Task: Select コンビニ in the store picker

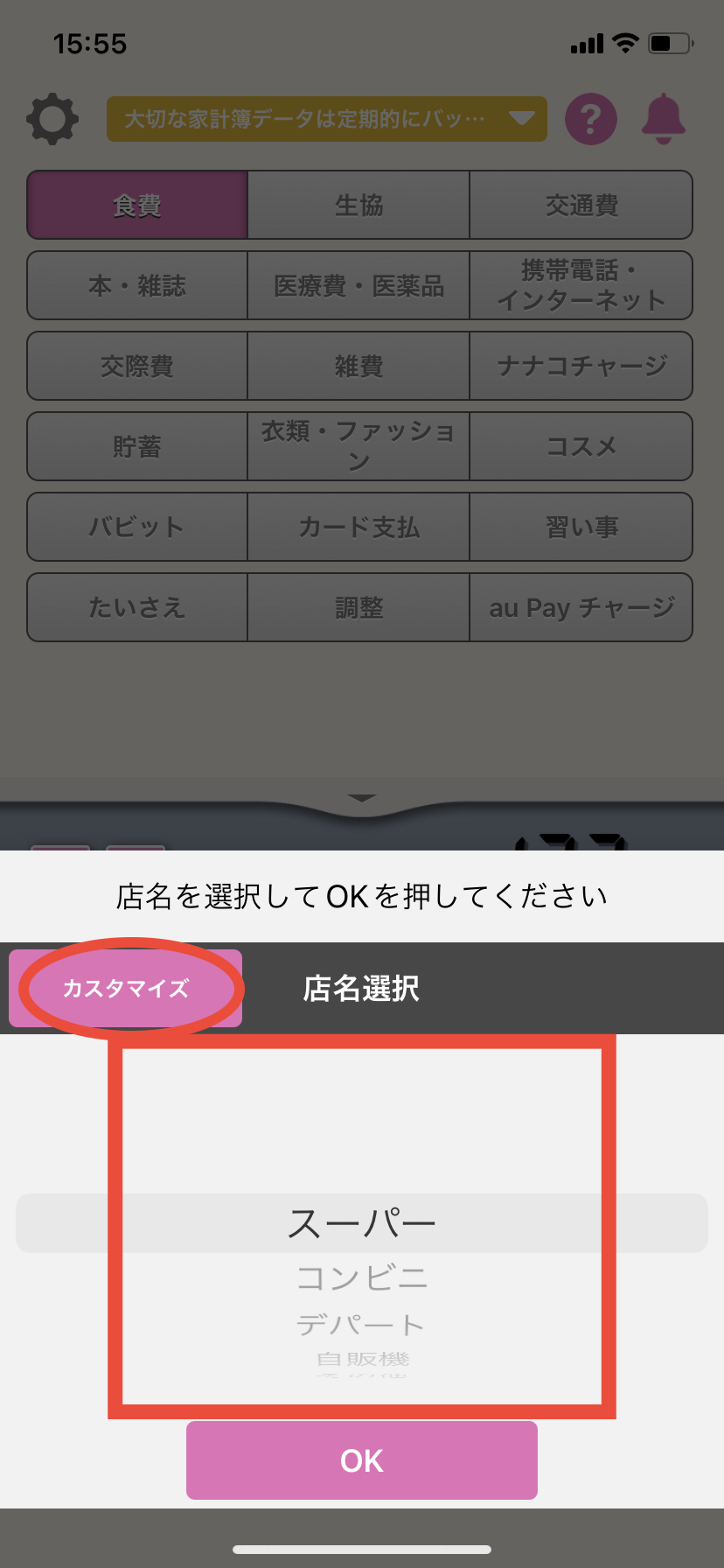Action: pos(361,1278)
